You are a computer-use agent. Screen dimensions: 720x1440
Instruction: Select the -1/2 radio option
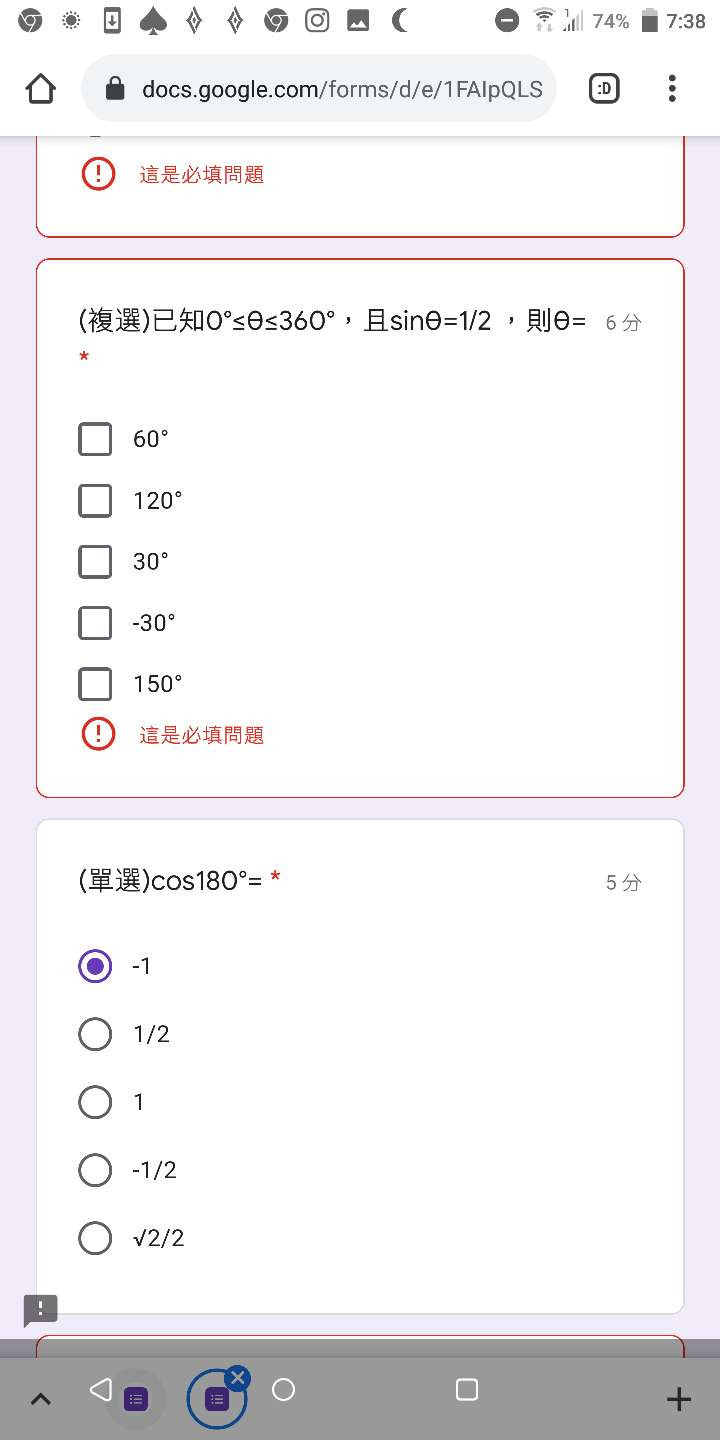[95, 1170]
